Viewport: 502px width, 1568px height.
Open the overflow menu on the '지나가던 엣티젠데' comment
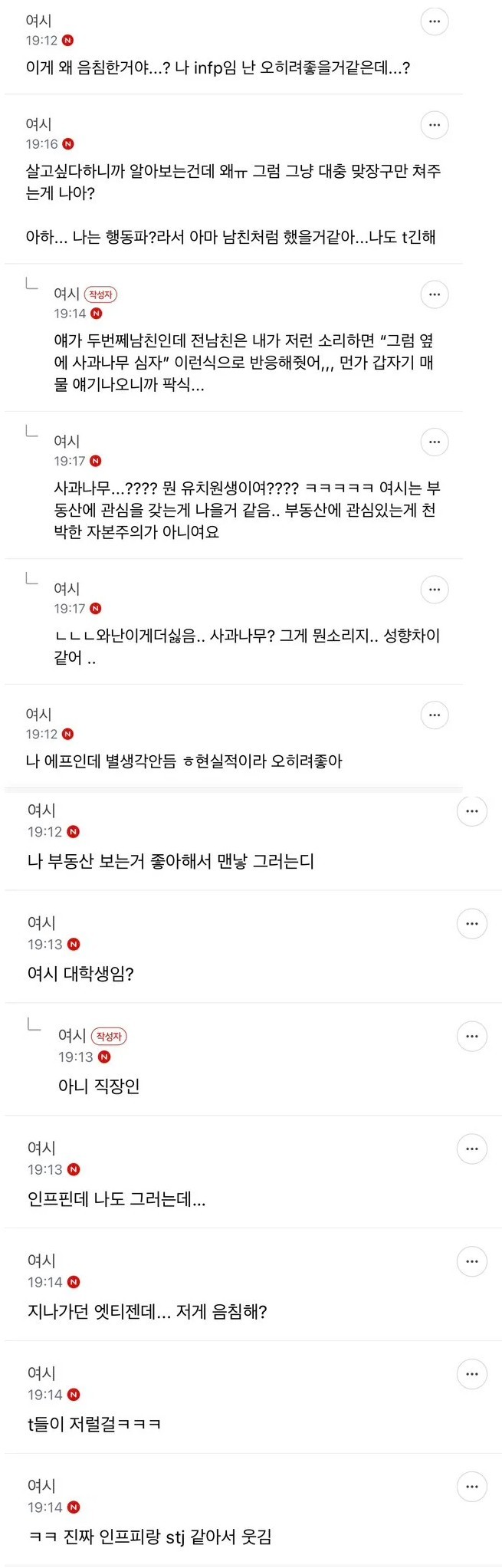(471, 1261)
